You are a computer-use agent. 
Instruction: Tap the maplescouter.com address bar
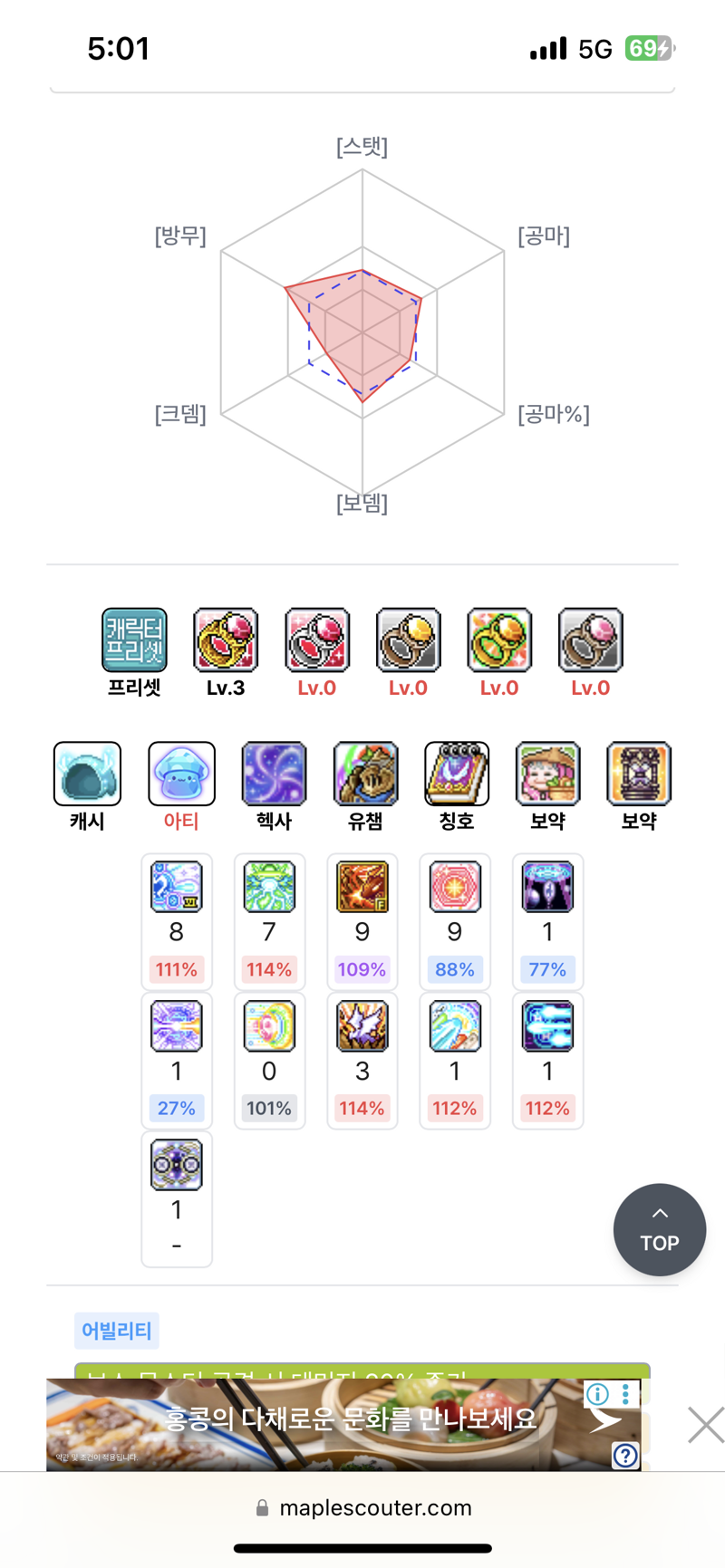click(x=362, y=1507)
